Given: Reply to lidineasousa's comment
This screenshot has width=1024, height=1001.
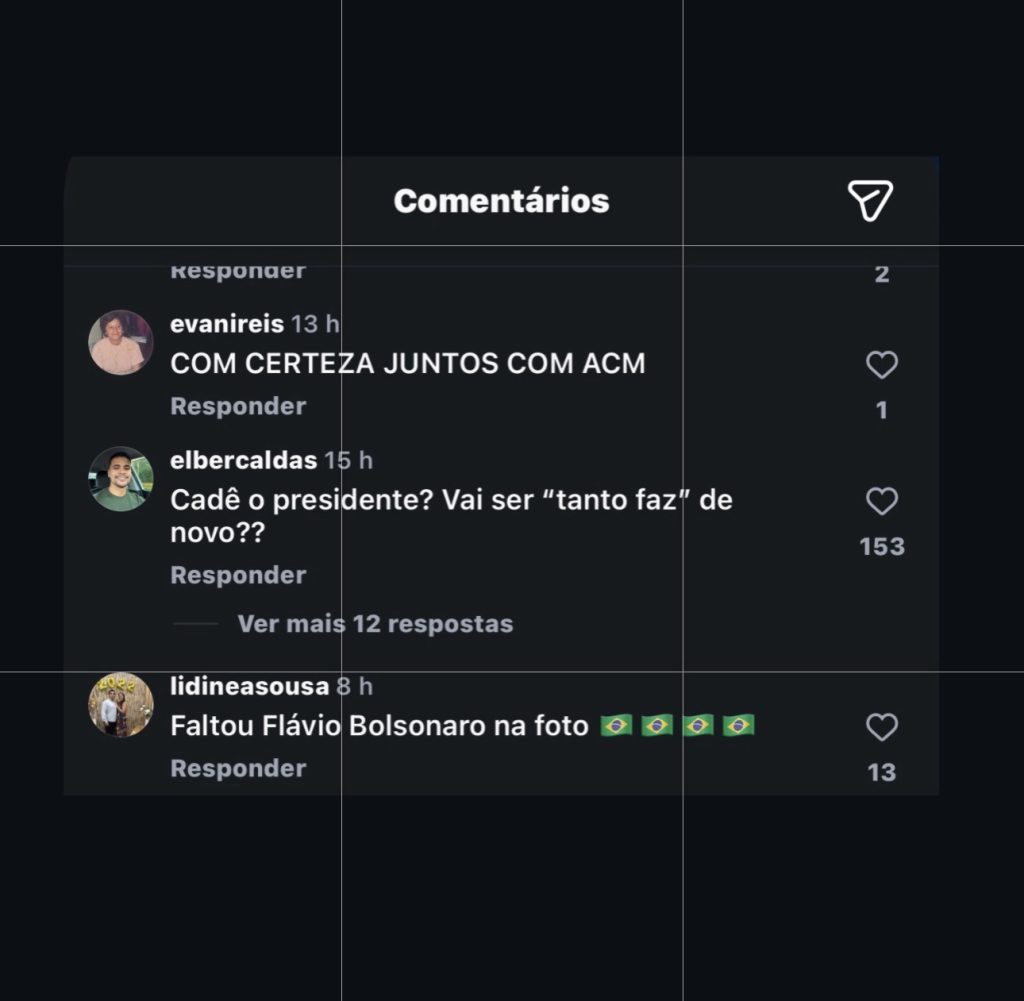Looking at the screenshot, I should point(238,768).
